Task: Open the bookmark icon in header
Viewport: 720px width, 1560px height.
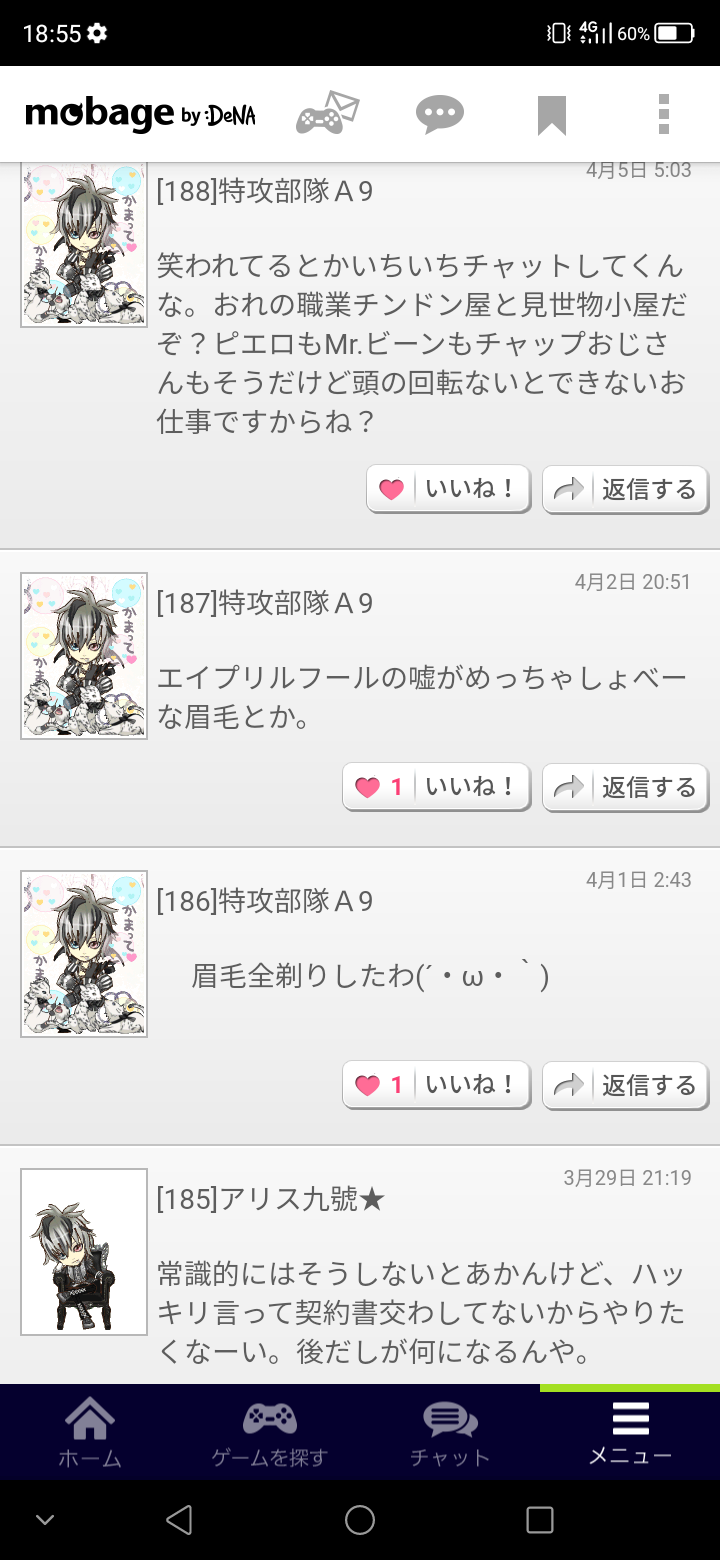Action: coord(552,115)
